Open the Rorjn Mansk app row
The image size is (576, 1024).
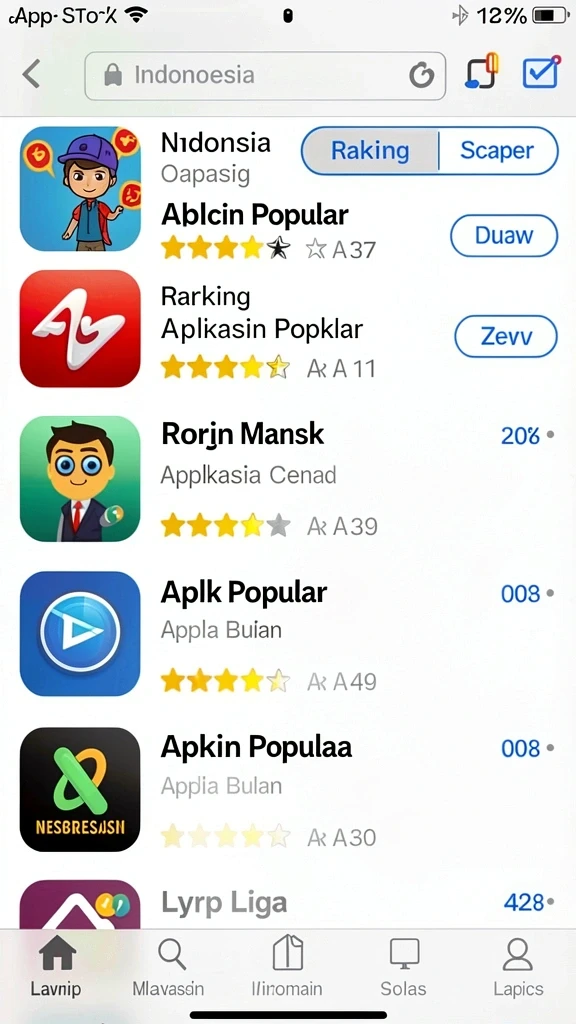pyautogui.click(x=288, y=480)
